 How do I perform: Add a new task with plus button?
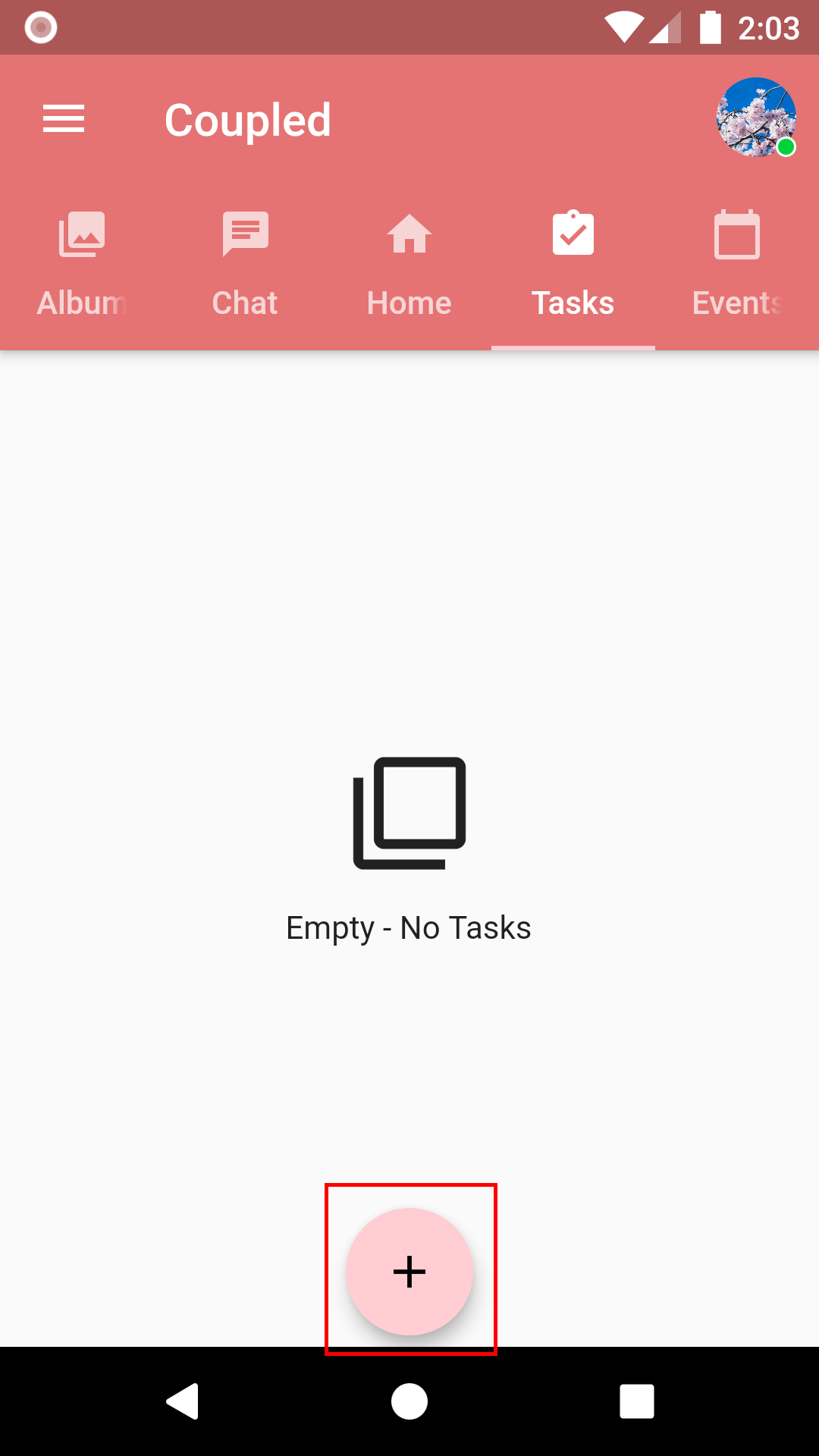(409, 1271)
